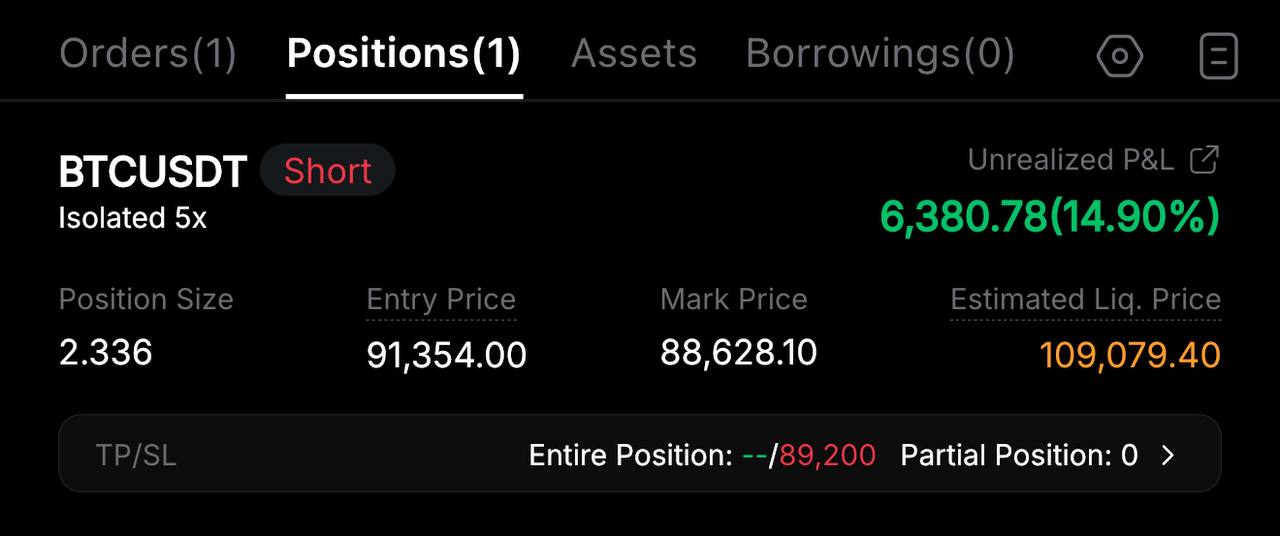The image size is (1280, 536).
Task: Share the Unrealized P&L
Action: click(1205, 160)
